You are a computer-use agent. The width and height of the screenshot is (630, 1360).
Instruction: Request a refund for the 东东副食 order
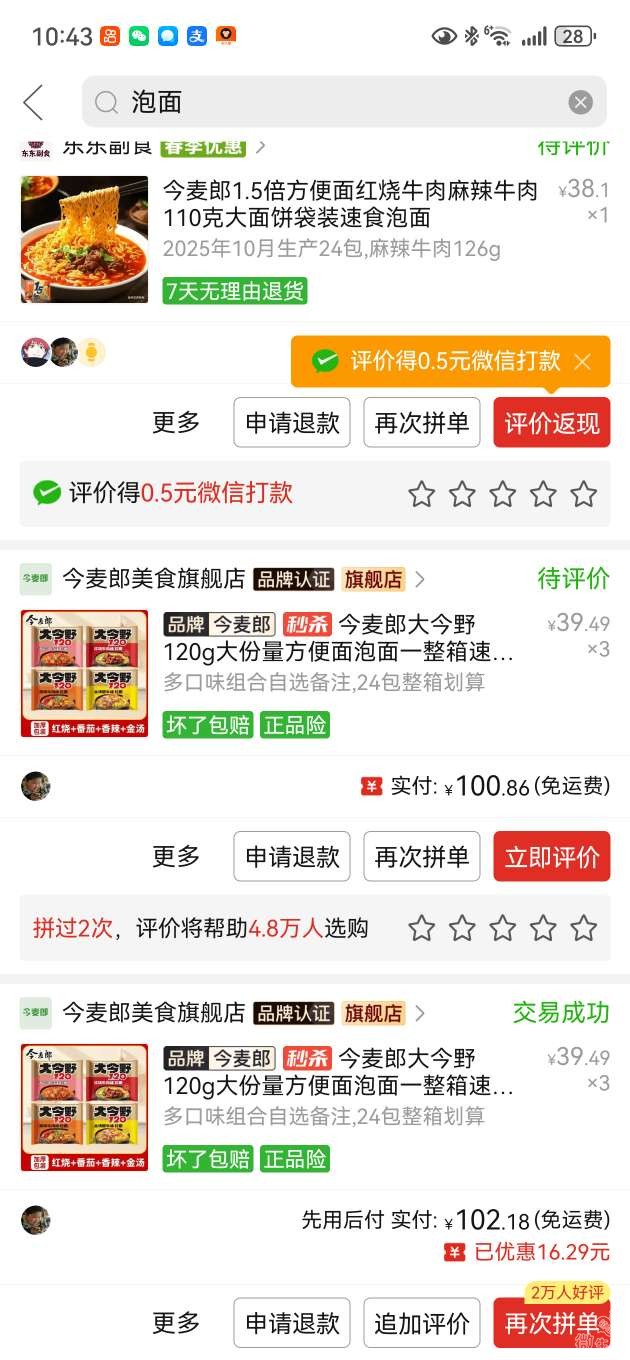click(292, 423)
